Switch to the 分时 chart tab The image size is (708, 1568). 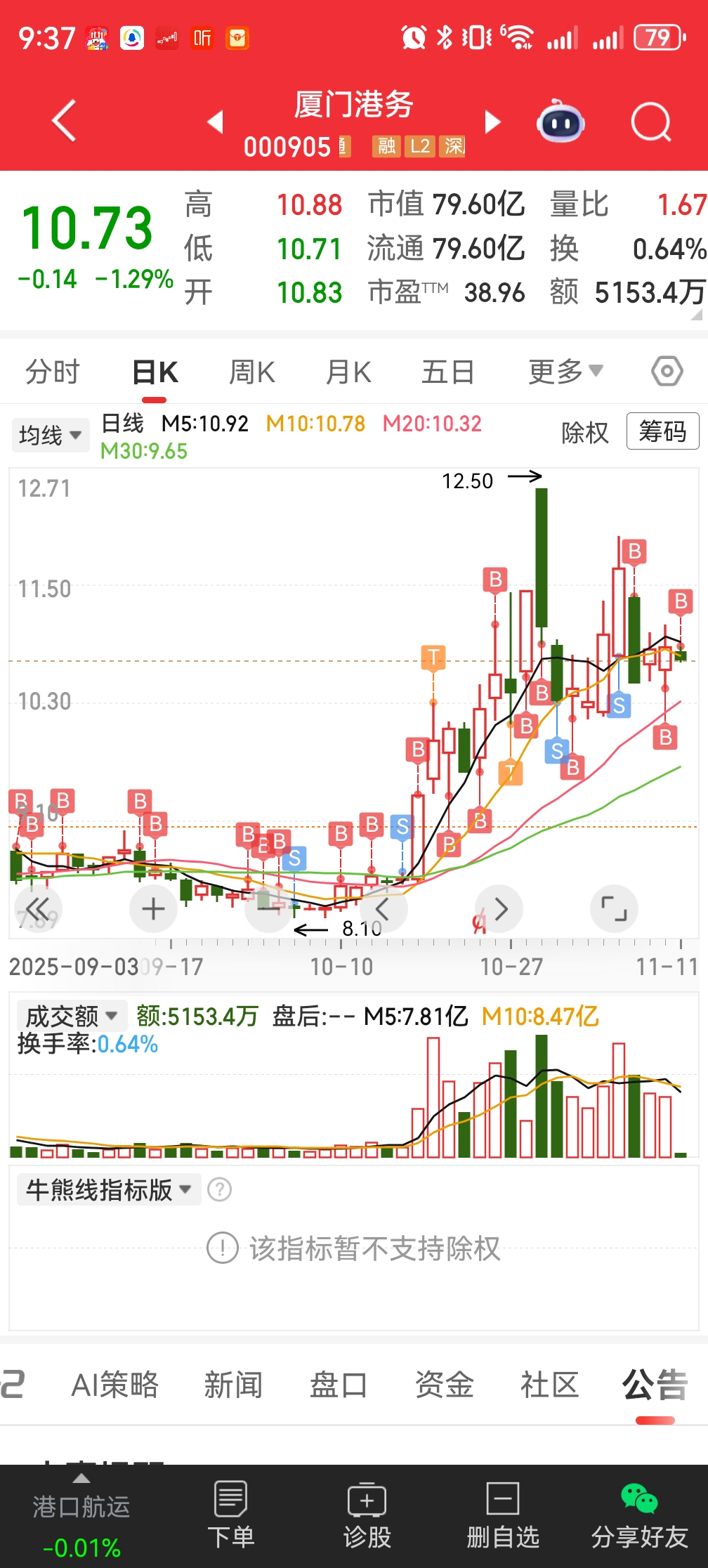(x=53, y=372)
